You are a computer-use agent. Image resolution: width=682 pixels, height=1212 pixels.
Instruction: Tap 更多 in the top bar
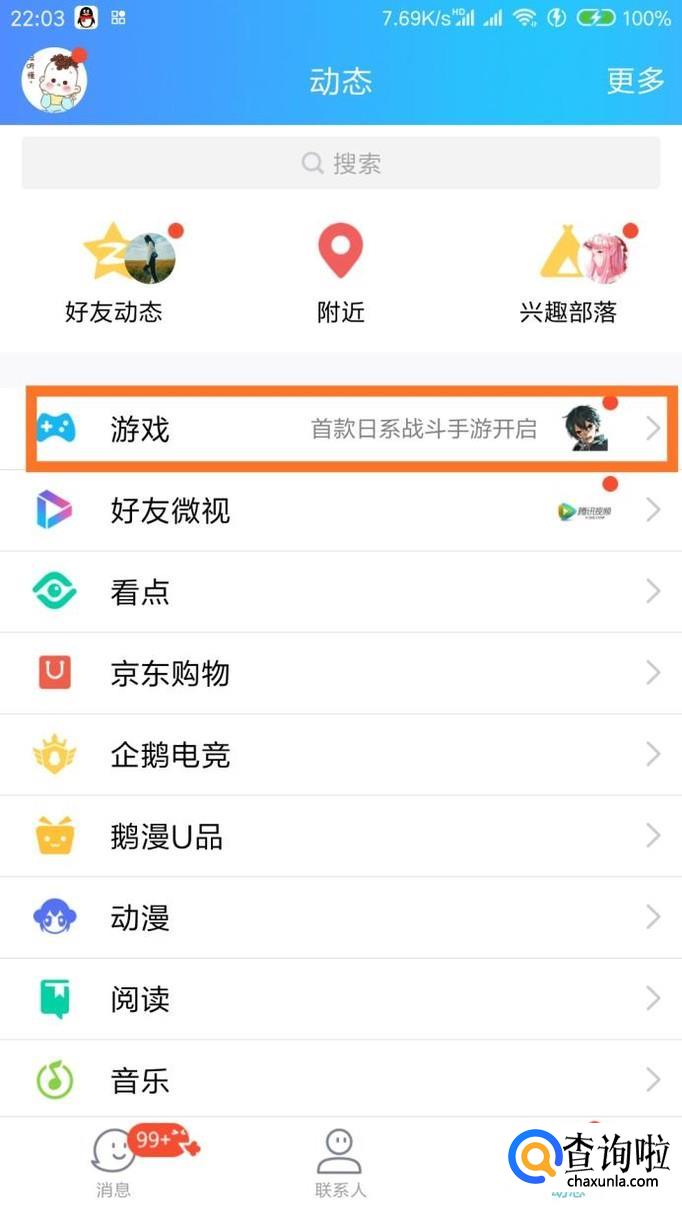635,81
